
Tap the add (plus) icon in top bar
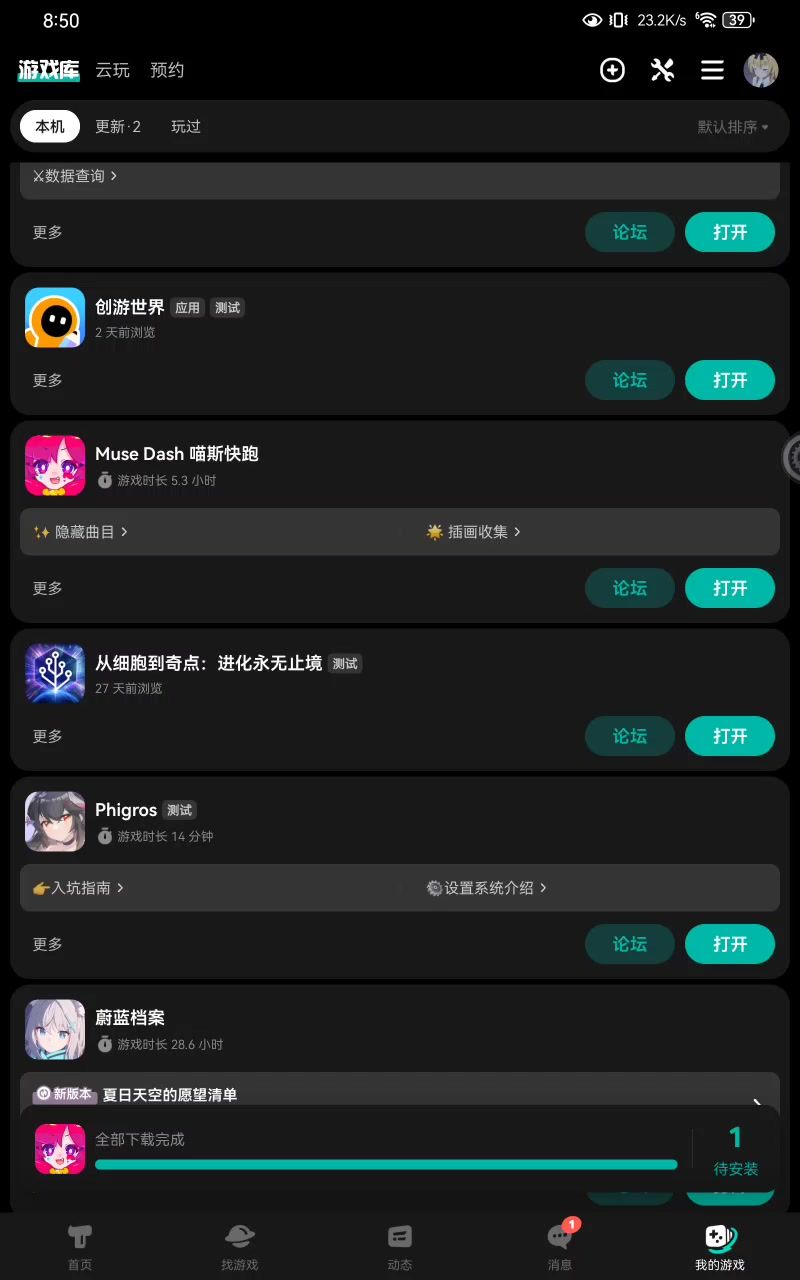[x=612, y=70]
